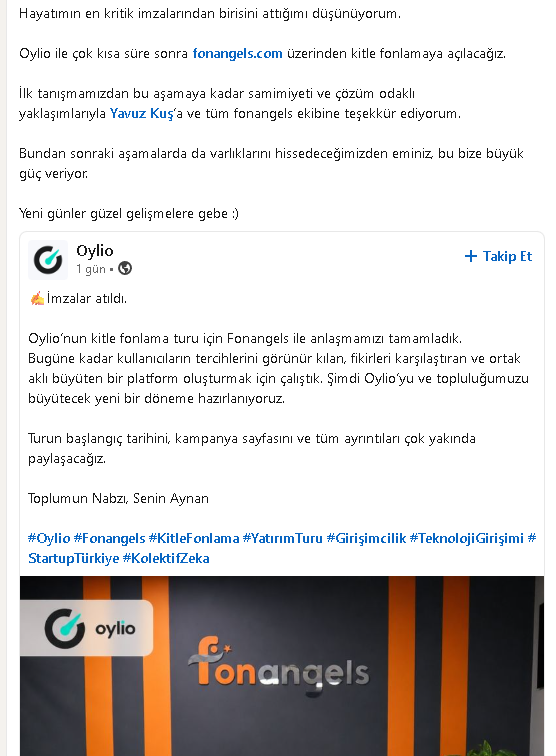
Task: Open the #KitleFonlama hashtag
Action: (x=194, y=538)
